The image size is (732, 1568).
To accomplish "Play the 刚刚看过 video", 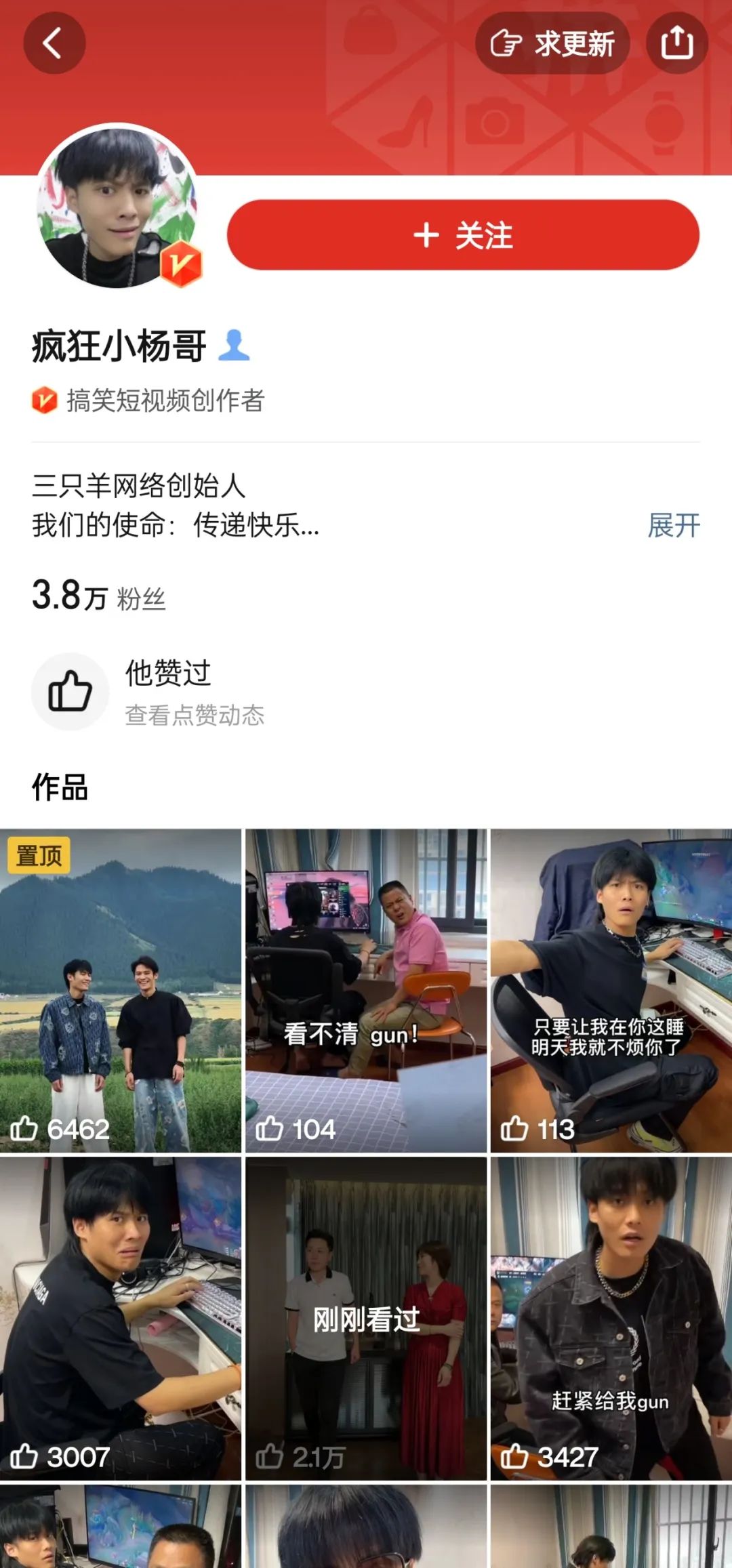I will click(x=366, y=1318).
